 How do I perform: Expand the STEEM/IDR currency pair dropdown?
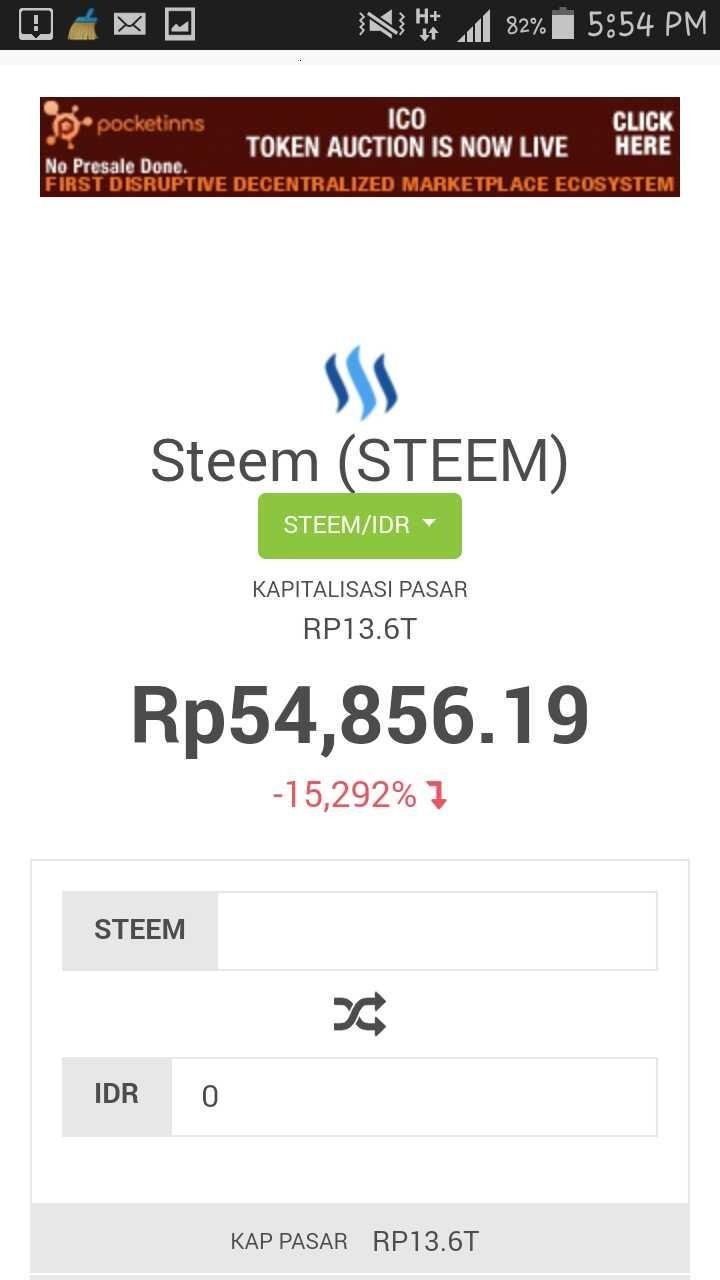click(x=360, y=526)
